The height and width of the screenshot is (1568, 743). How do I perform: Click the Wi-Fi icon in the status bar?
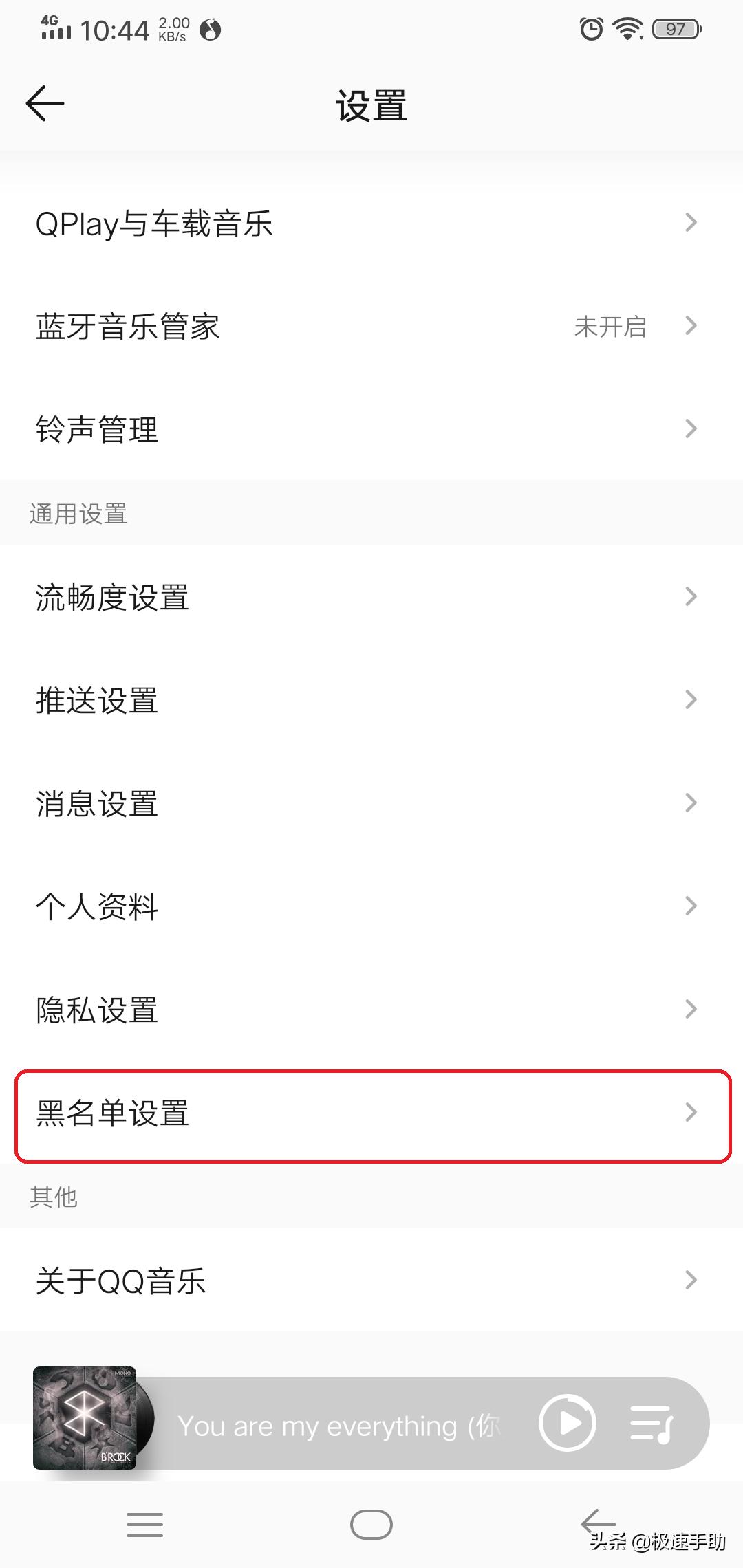pyautogui.click(x=627, y=28)
